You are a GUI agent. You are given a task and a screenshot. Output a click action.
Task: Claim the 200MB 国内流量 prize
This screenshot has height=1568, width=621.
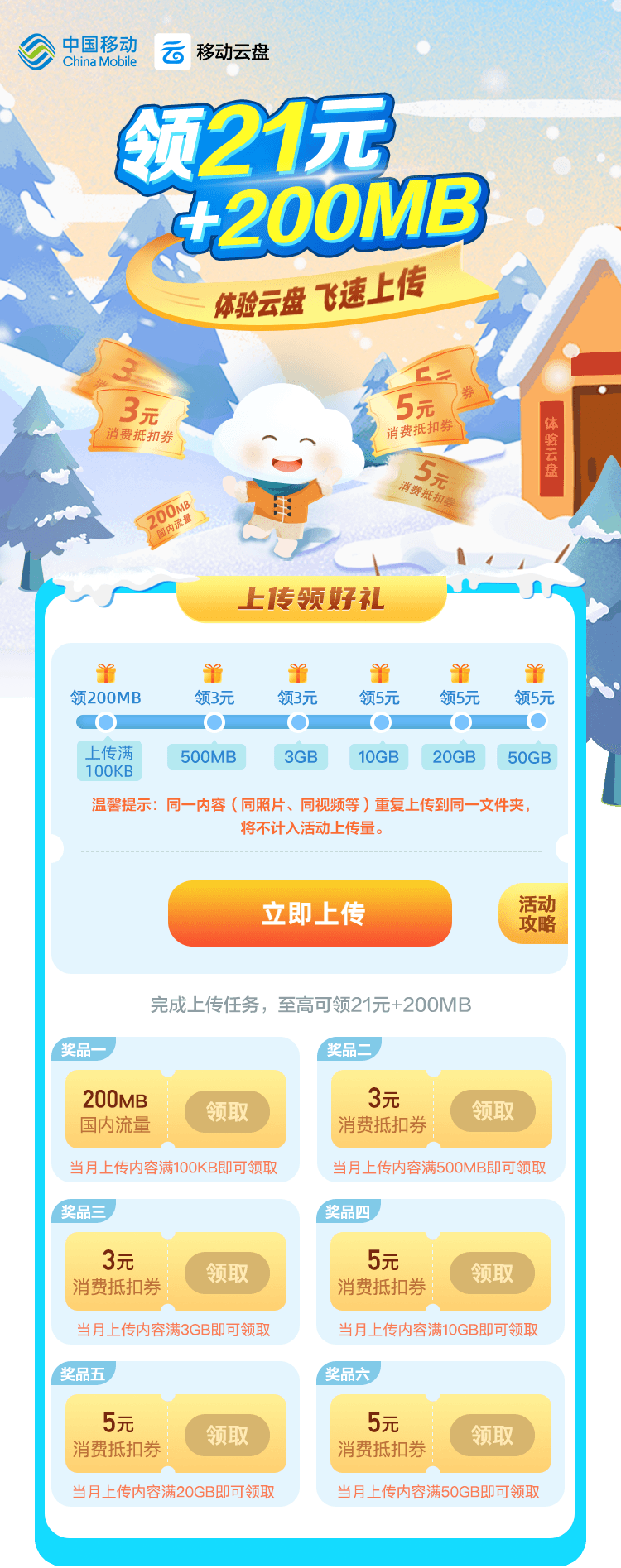227,1111
